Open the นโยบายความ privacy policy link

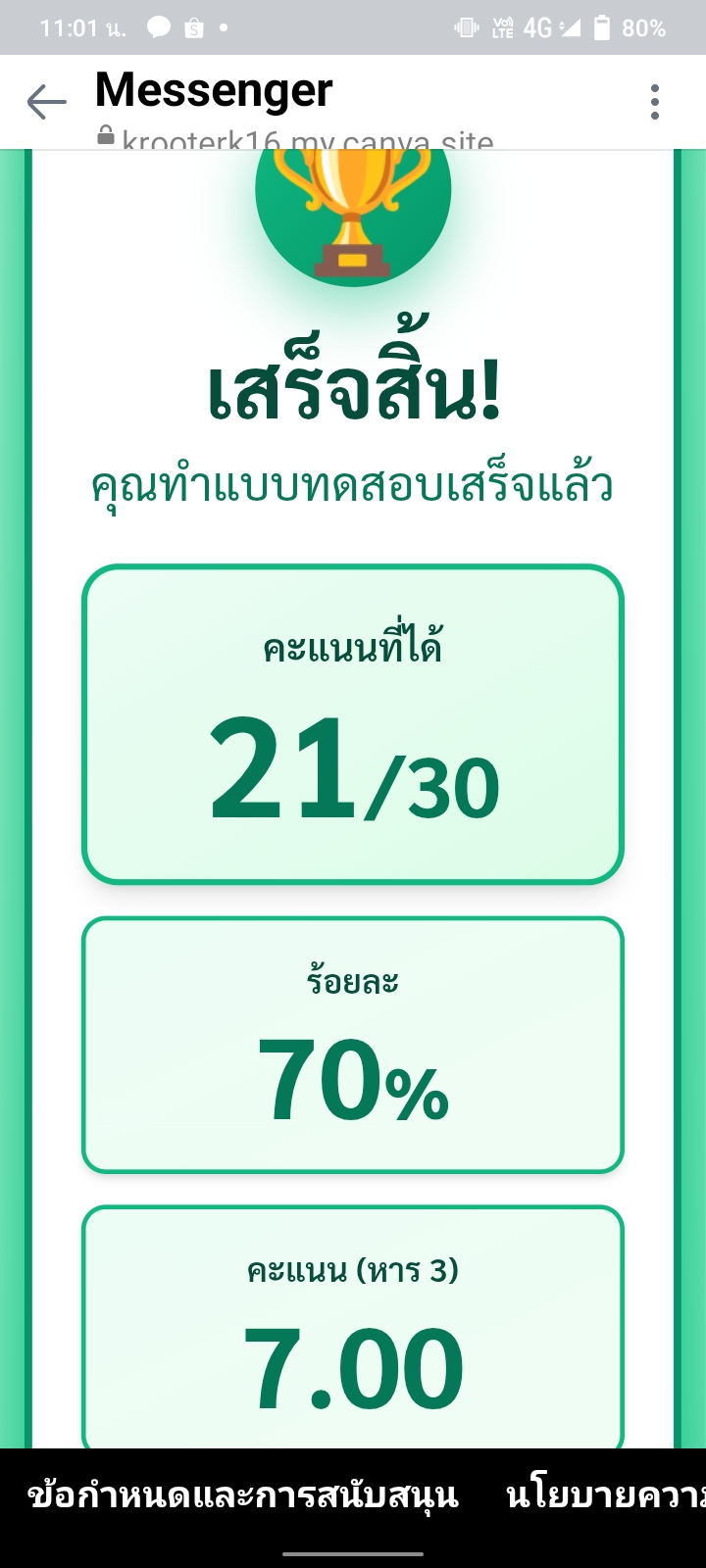pyautogui.click(x=605, y=1496)
